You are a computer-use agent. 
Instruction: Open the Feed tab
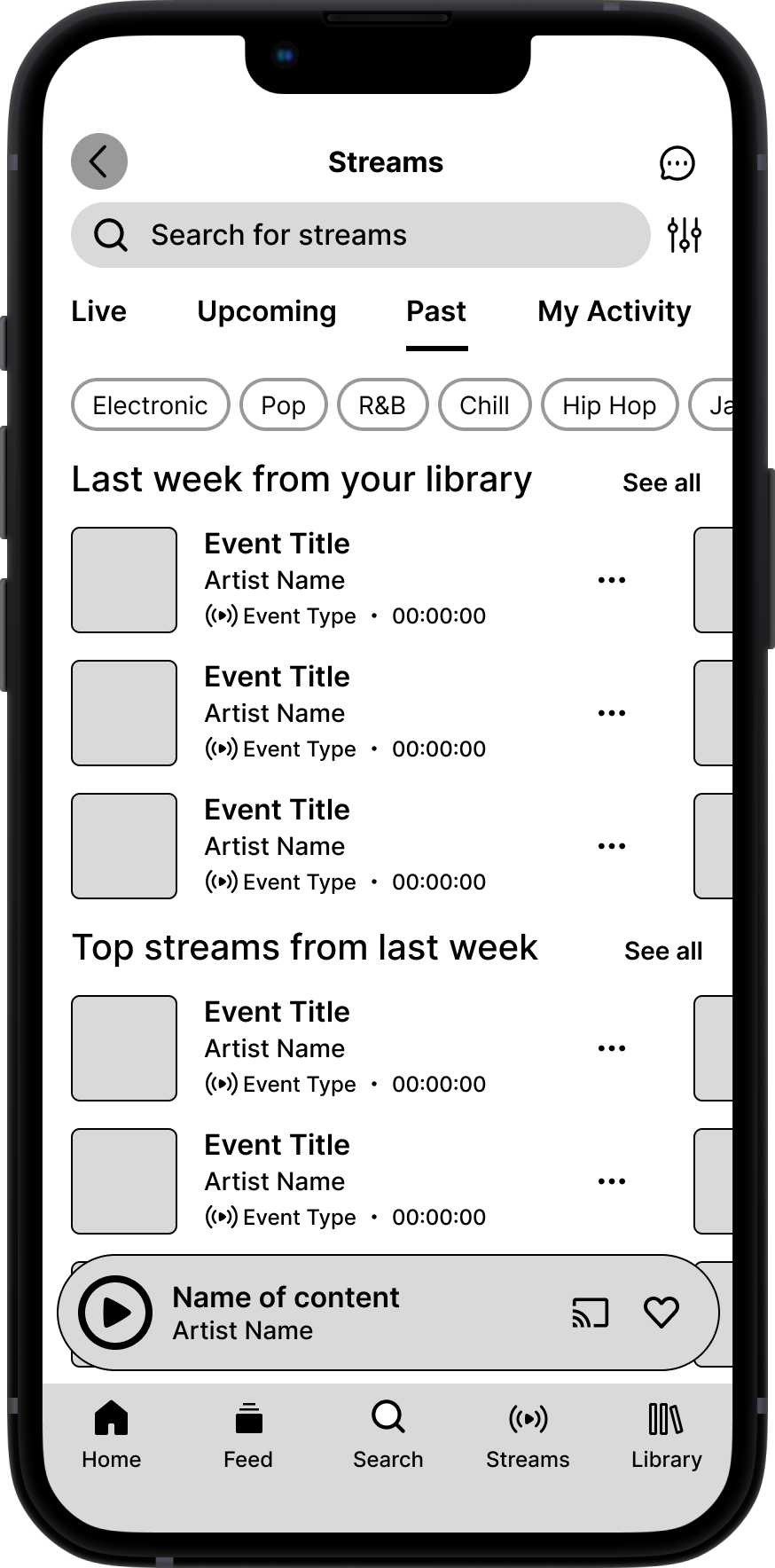tap(248, 1435)
